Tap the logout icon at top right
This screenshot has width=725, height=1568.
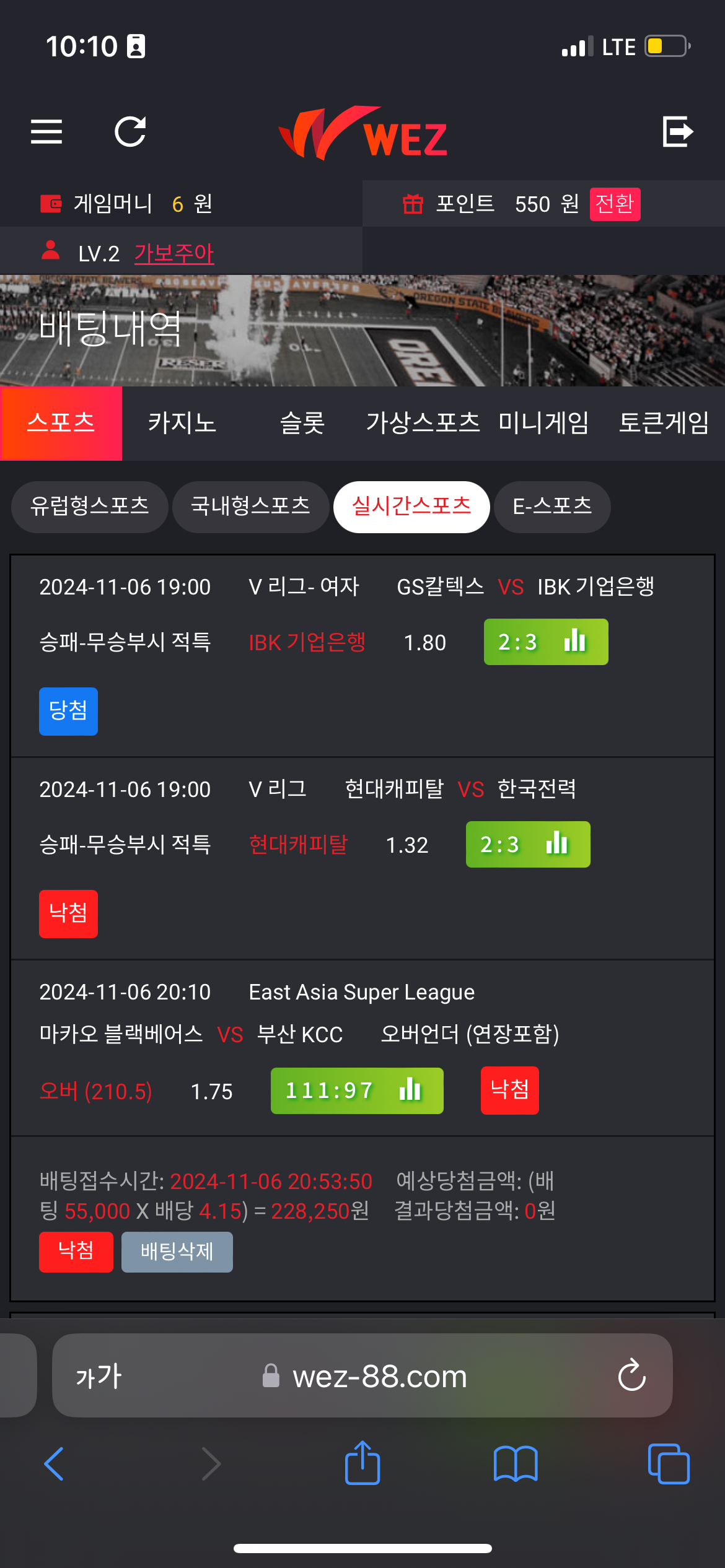click(677, 131)
